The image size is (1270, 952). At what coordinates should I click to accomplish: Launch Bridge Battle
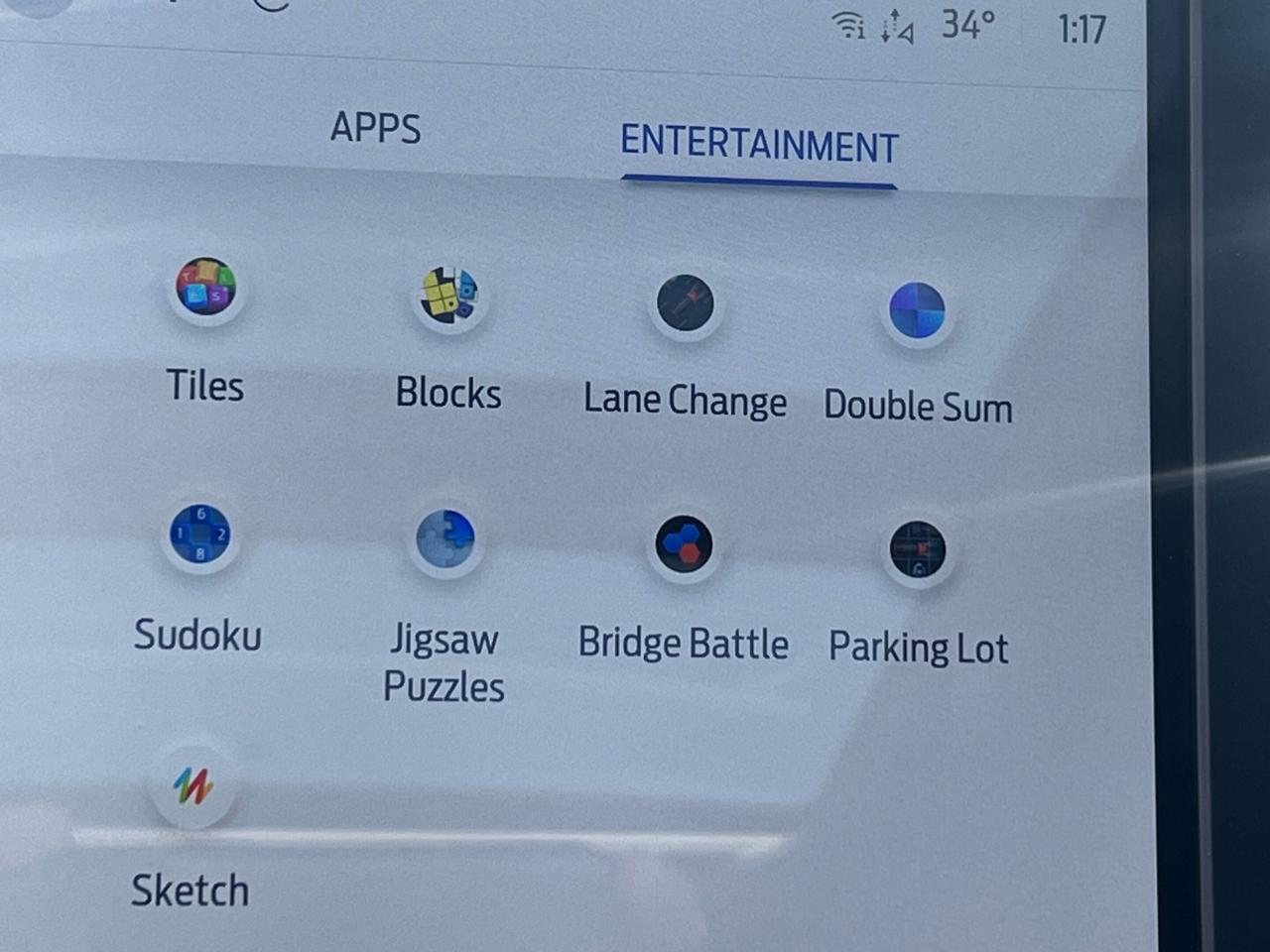point(684,545)
